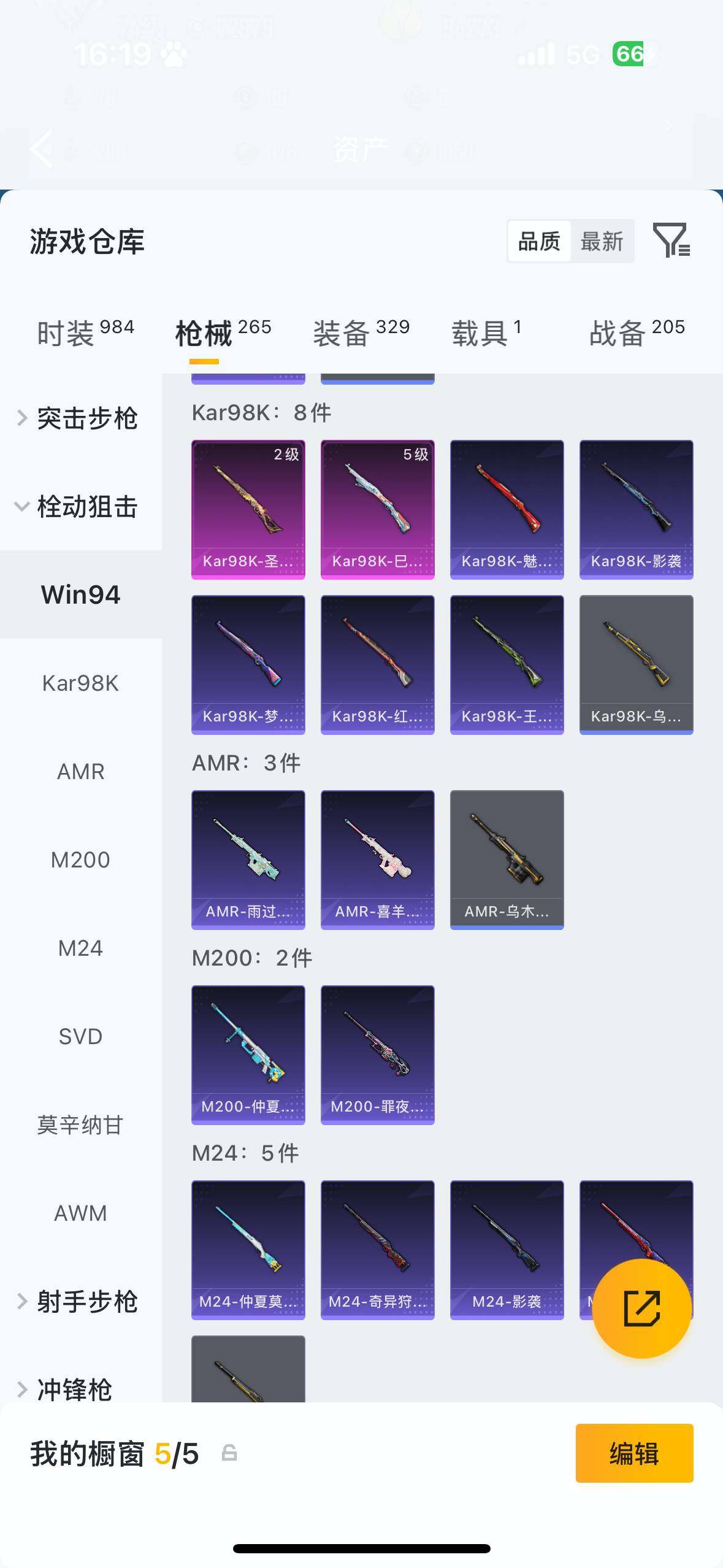Select AWM in the sidebar
The height and width of the screenshot is (1568, 723).
pyautogui.click(x=80, y=1213)
